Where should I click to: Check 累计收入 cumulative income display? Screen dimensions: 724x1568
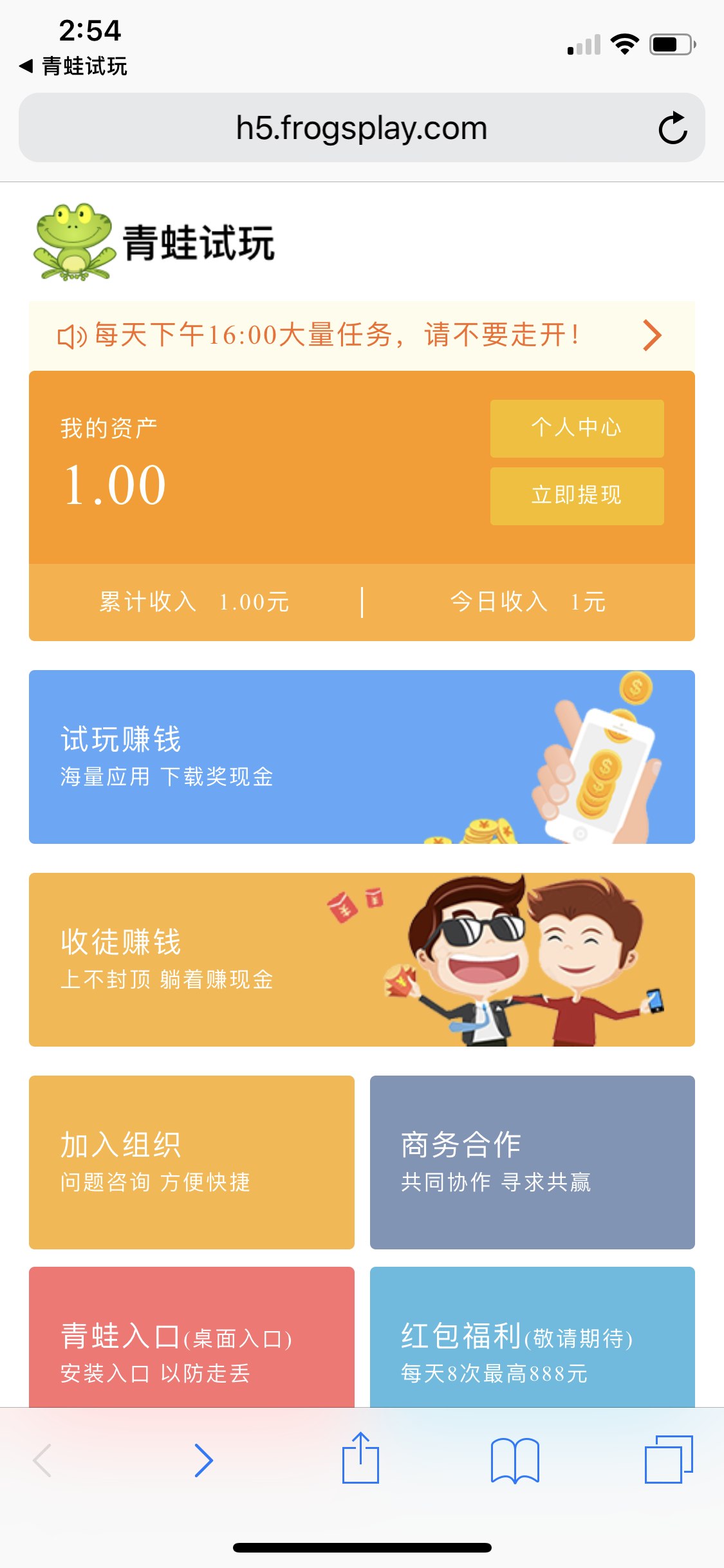point(191,602)
